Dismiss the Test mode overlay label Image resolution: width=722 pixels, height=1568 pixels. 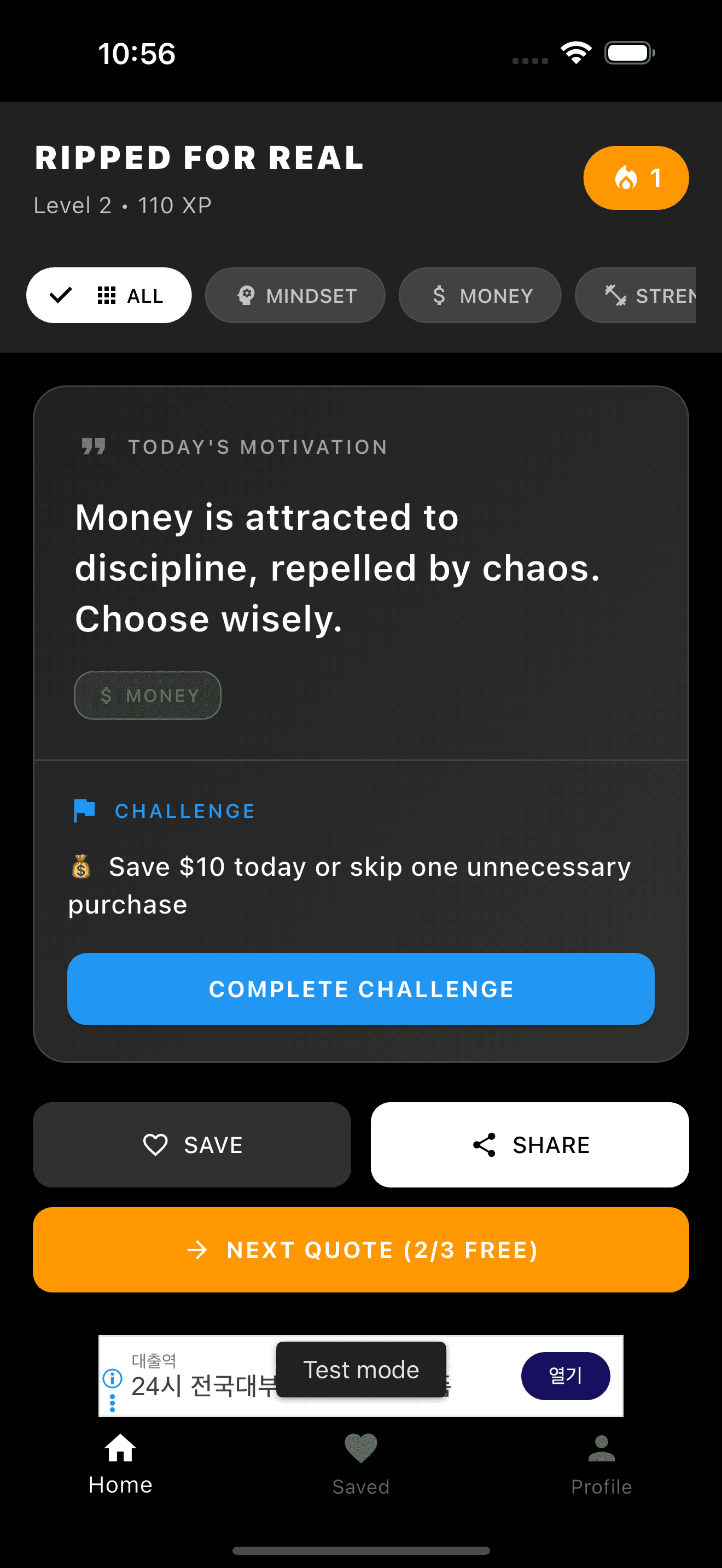coord(362,1370)
